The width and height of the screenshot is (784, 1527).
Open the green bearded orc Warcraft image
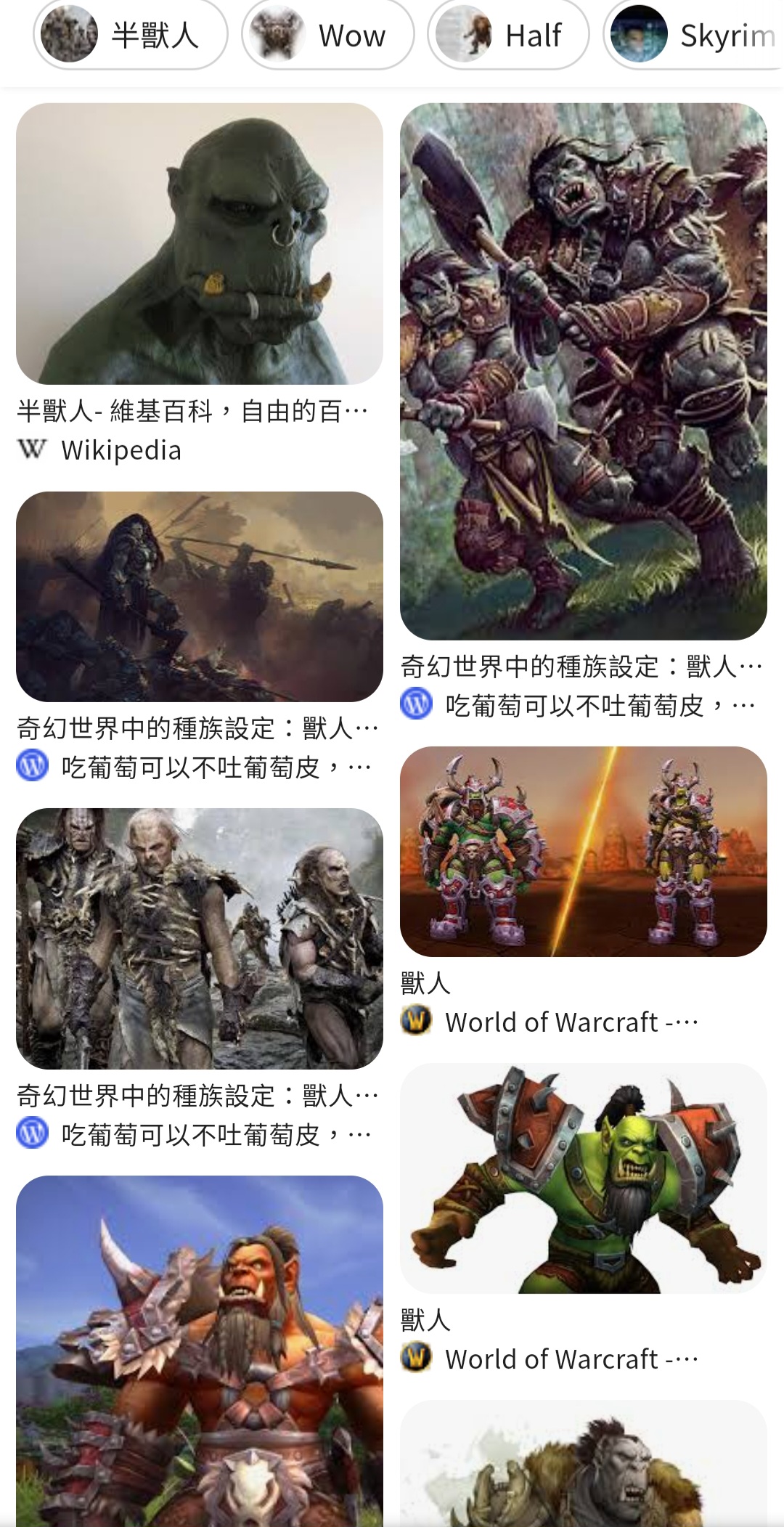tap(584, 1178)
